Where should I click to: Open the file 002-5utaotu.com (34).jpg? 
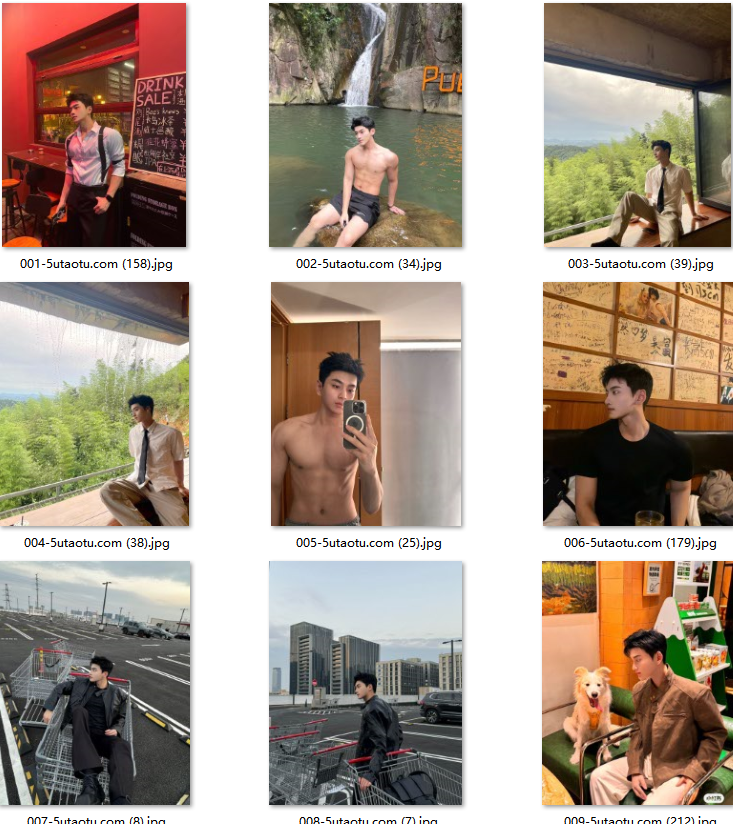pyautogui.click(x=366, y=125)
